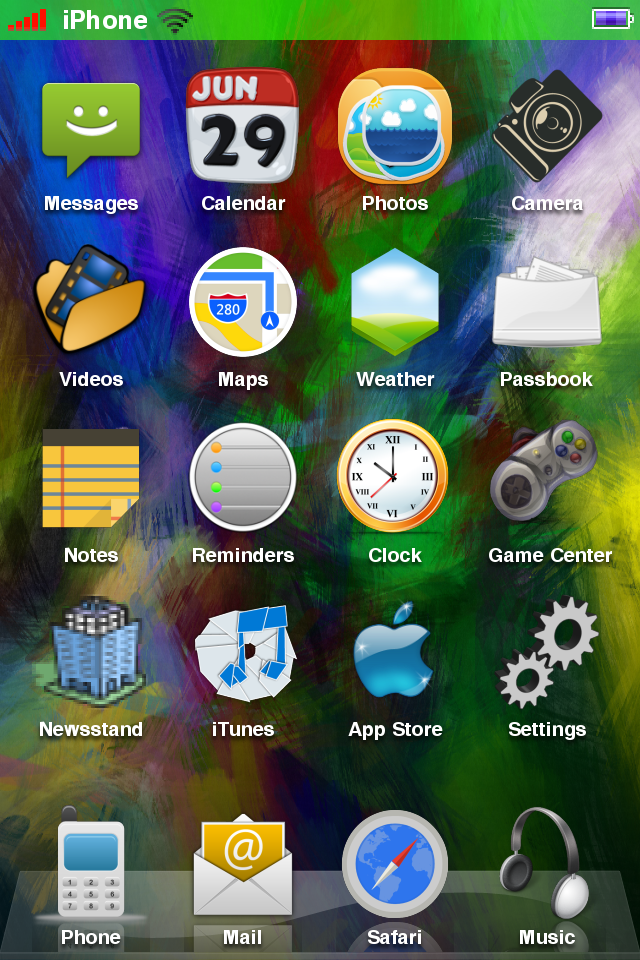This screenshot has width=640, height=960.
Task: Open Music from the dock
Action: (x=545, y=866)
